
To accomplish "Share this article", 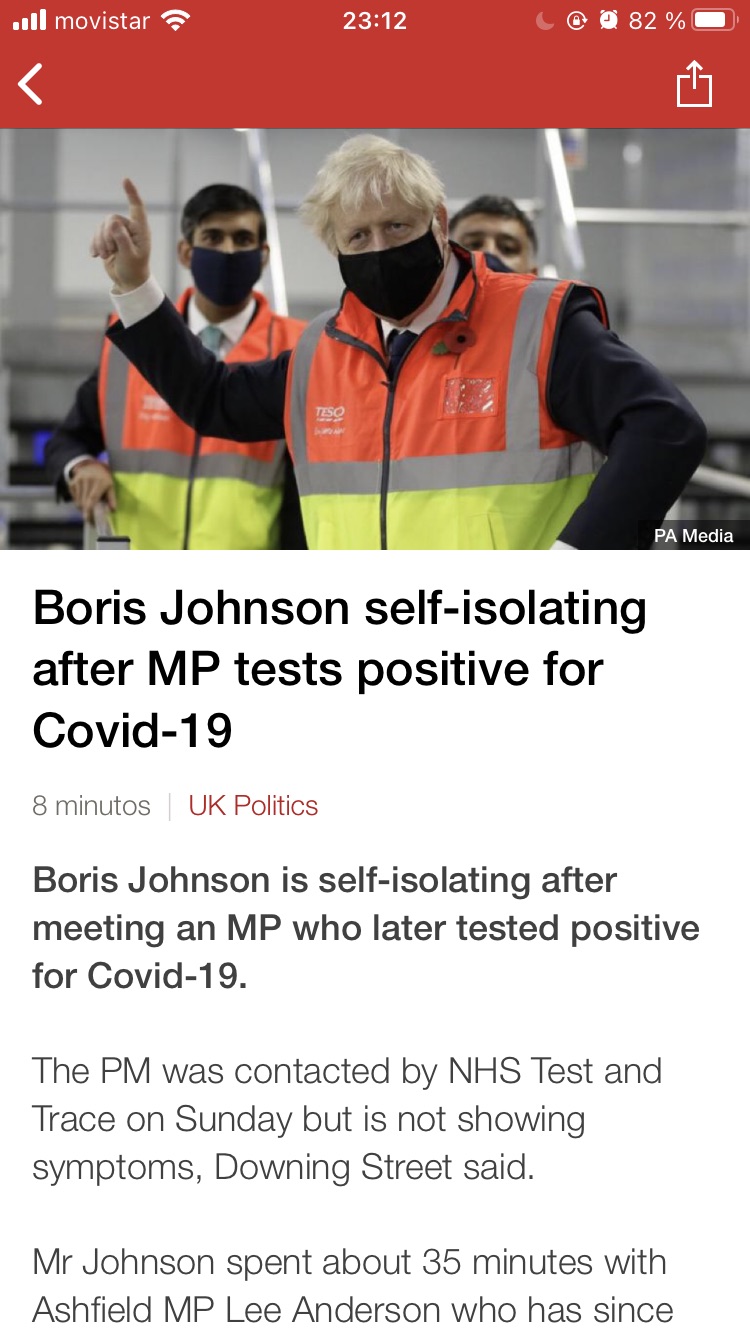I will coord(694,84).
